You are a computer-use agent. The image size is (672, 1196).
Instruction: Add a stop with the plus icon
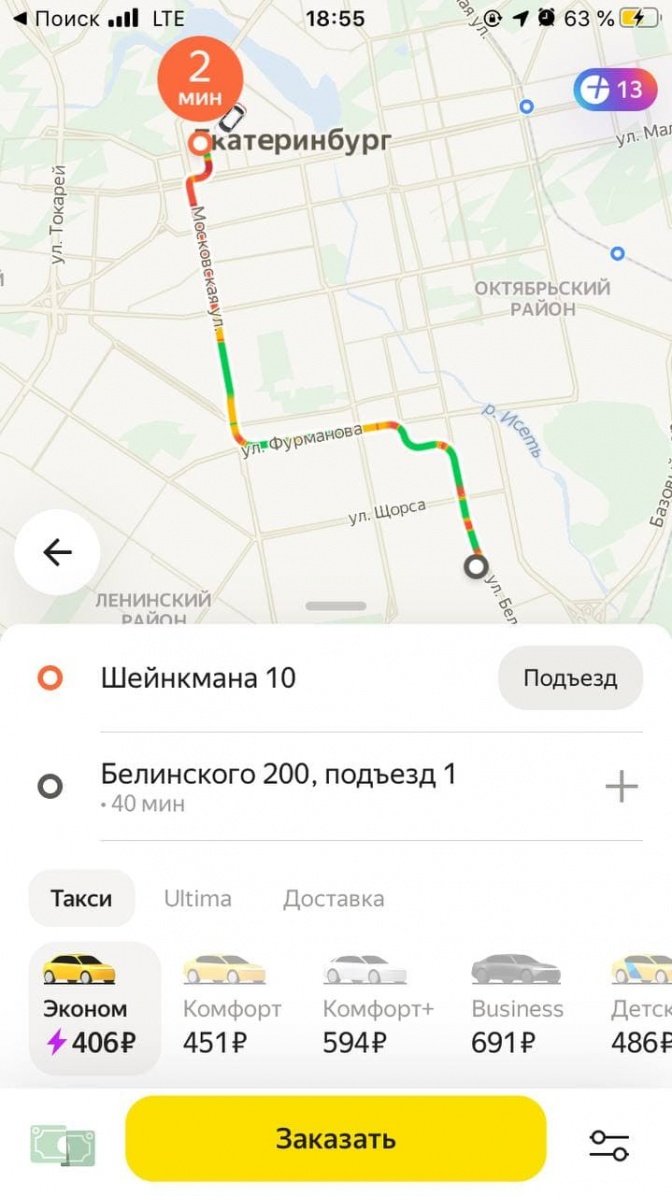coord(621,787)
